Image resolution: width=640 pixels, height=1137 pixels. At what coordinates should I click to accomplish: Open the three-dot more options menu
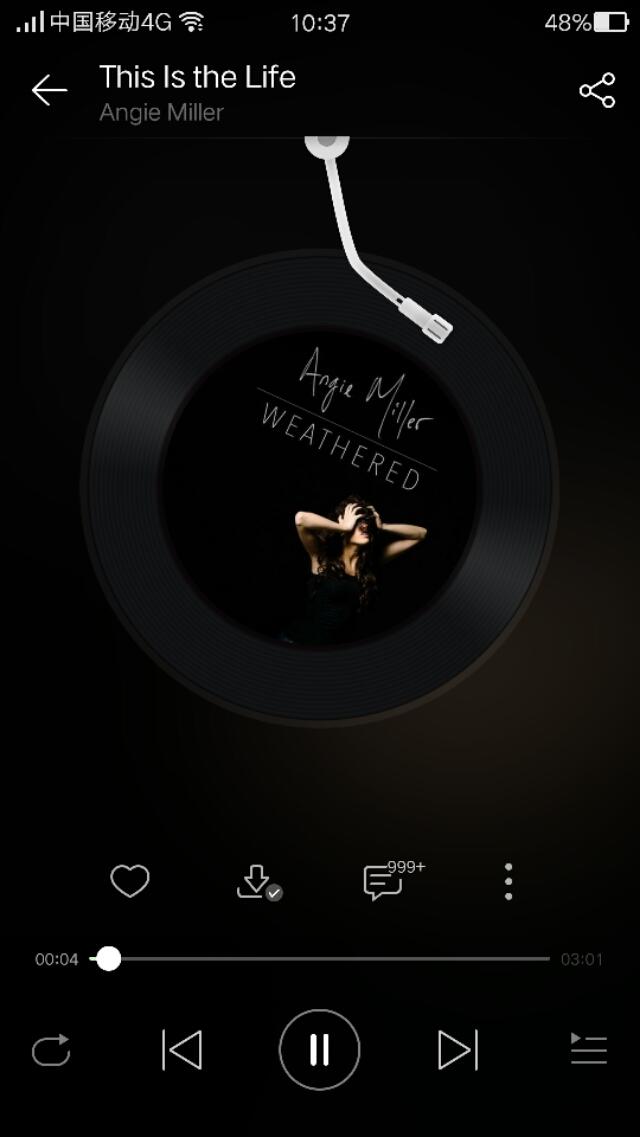508,881
